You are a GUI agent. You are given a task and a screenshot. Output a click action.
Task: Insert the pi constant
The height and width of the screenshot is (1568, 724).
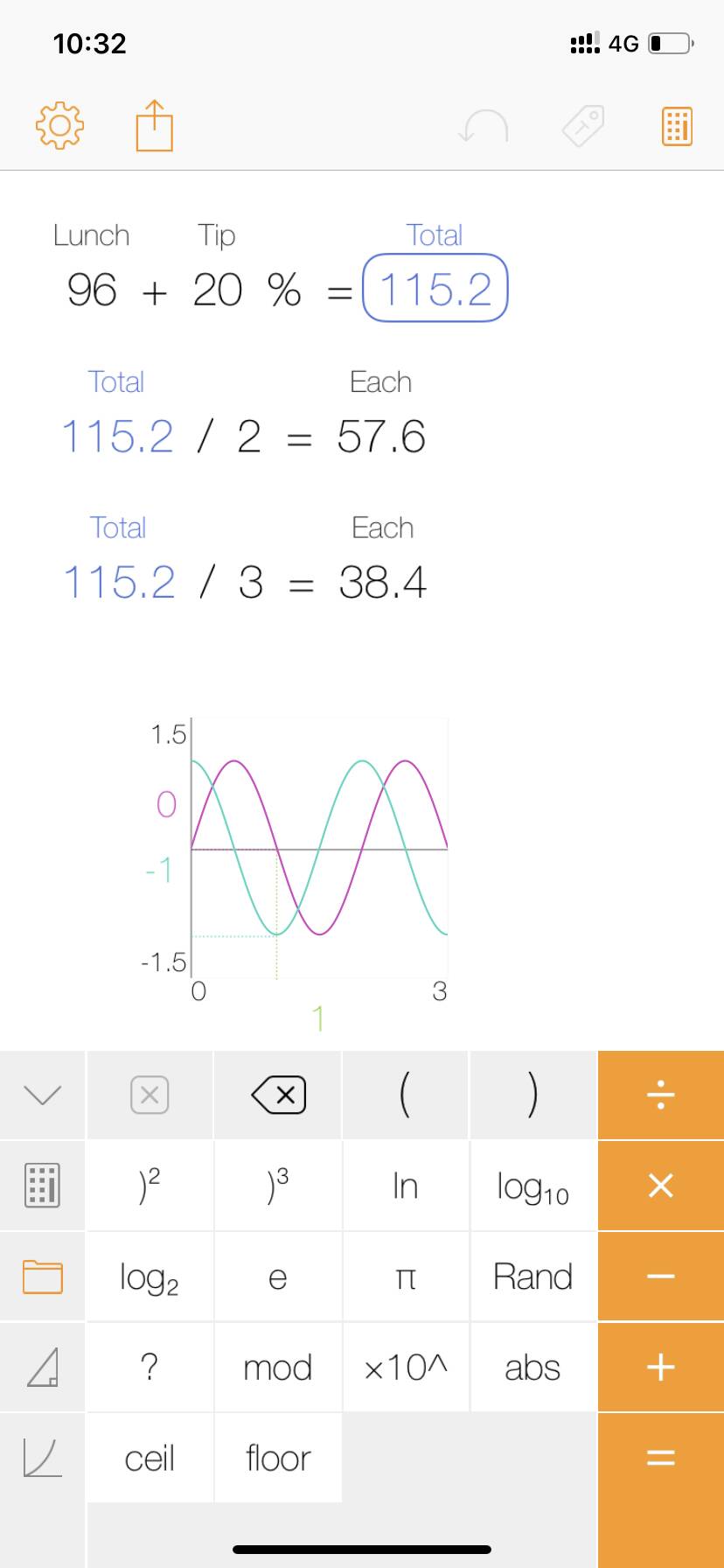[405, 1277]
